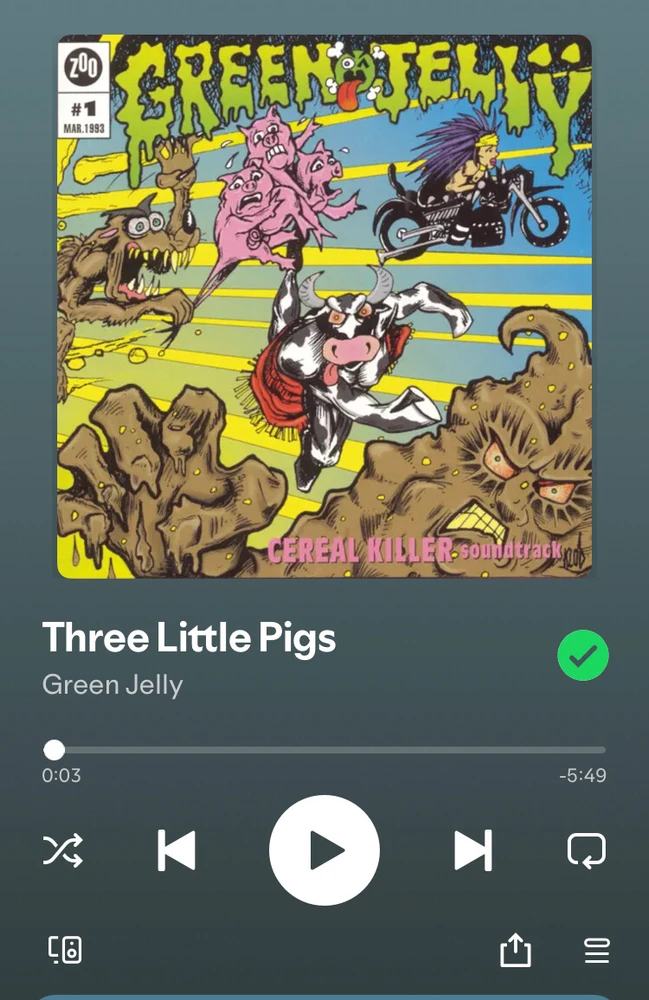Viewport: 649px width, 1000px height.
Task: Tap the green saved checkmark
Action: point(582,656)
